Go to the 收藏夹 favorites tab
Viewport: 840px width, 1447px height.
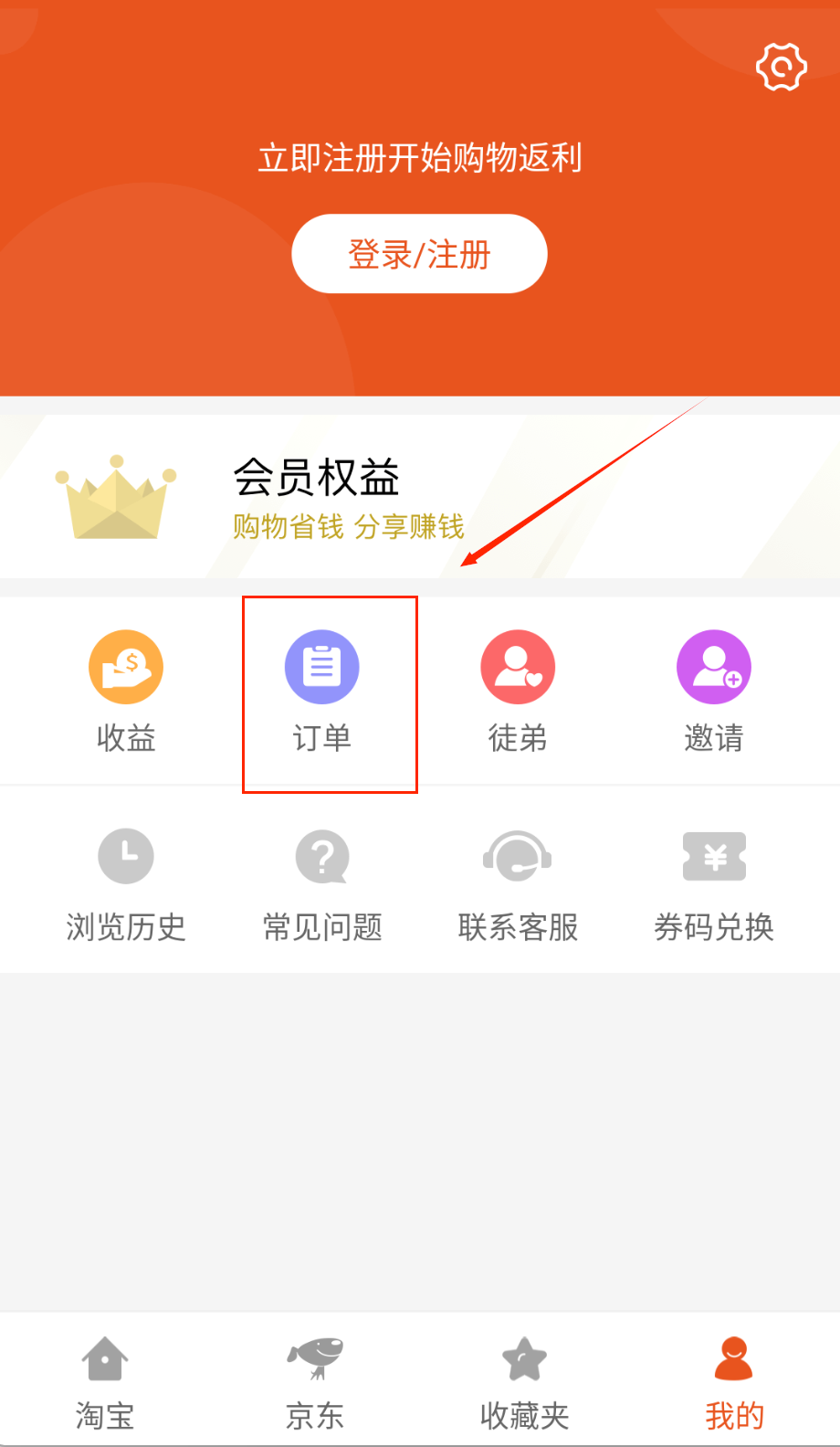click(525, 1382)
